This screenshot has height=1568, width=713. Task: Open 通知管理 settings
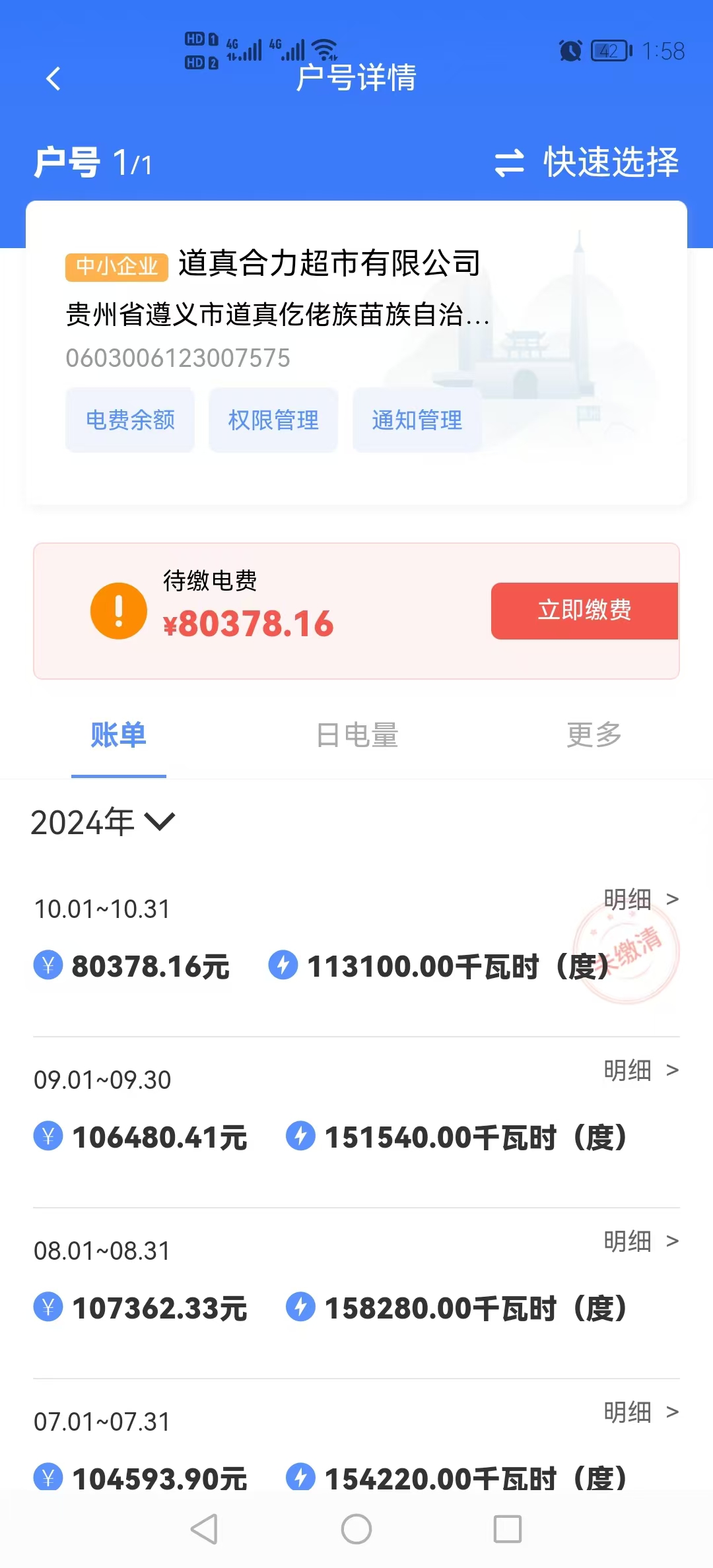pos(417,420)
